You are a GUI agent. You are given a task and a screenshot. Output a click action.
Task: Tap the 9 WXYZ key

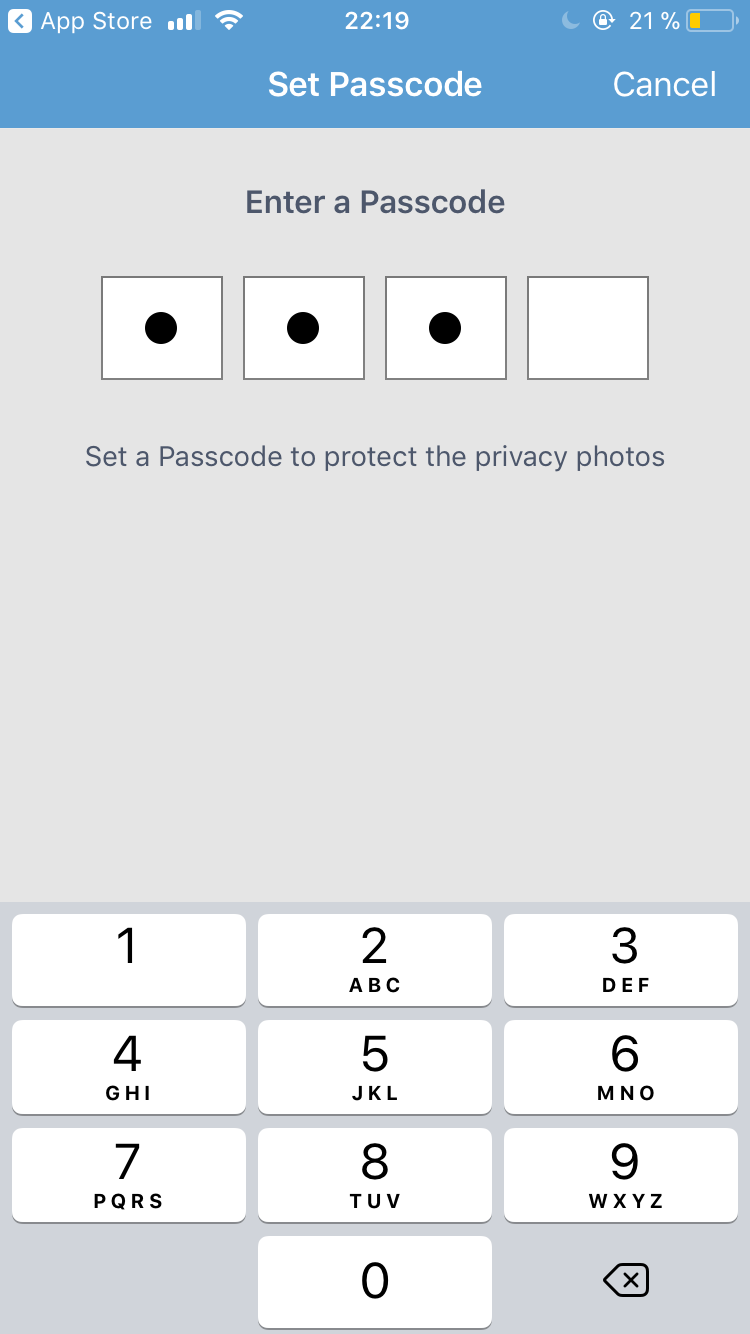(x=621, y=1175)
